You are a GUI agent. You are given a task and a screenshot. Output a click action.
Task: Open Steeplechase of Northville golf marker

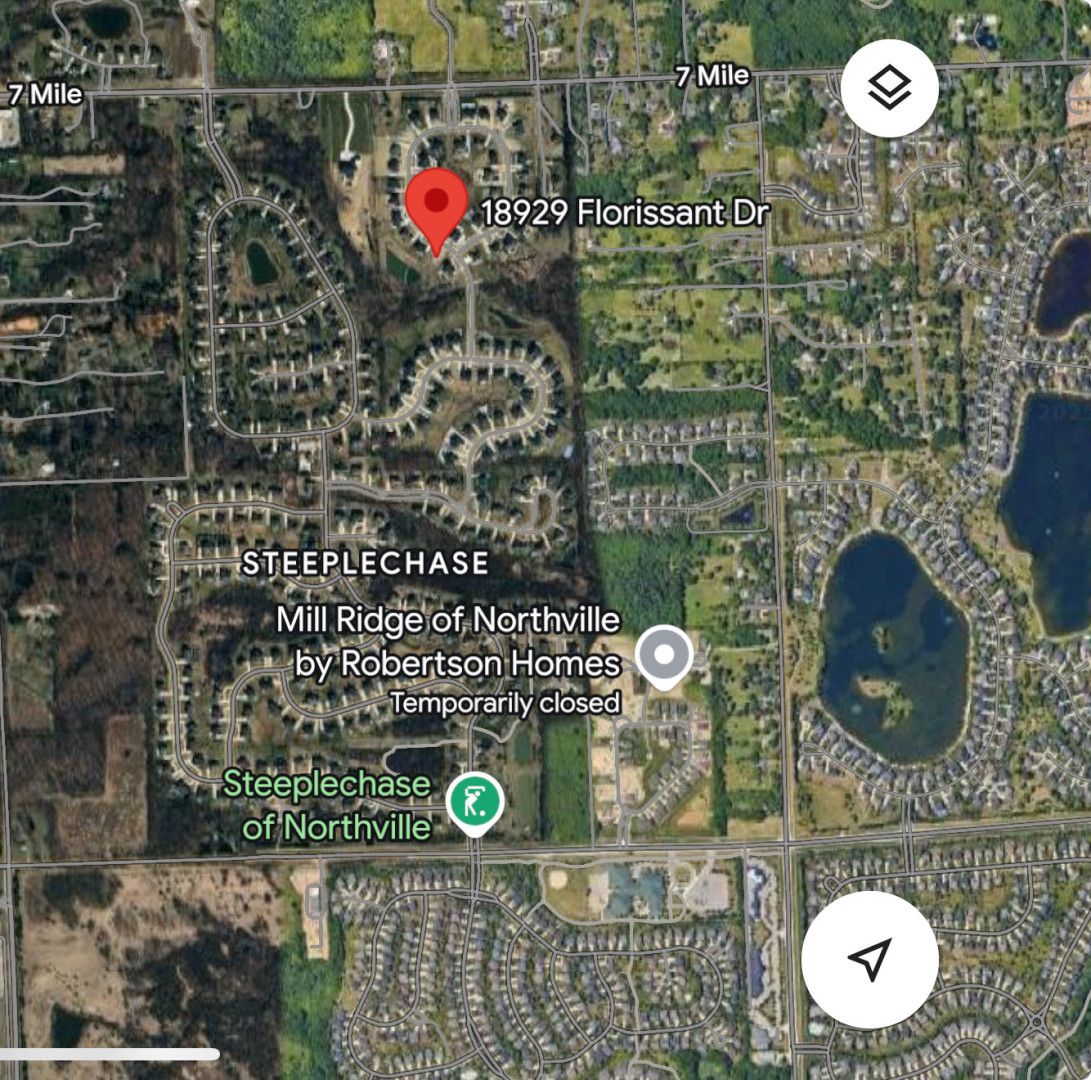click(475, 803)
